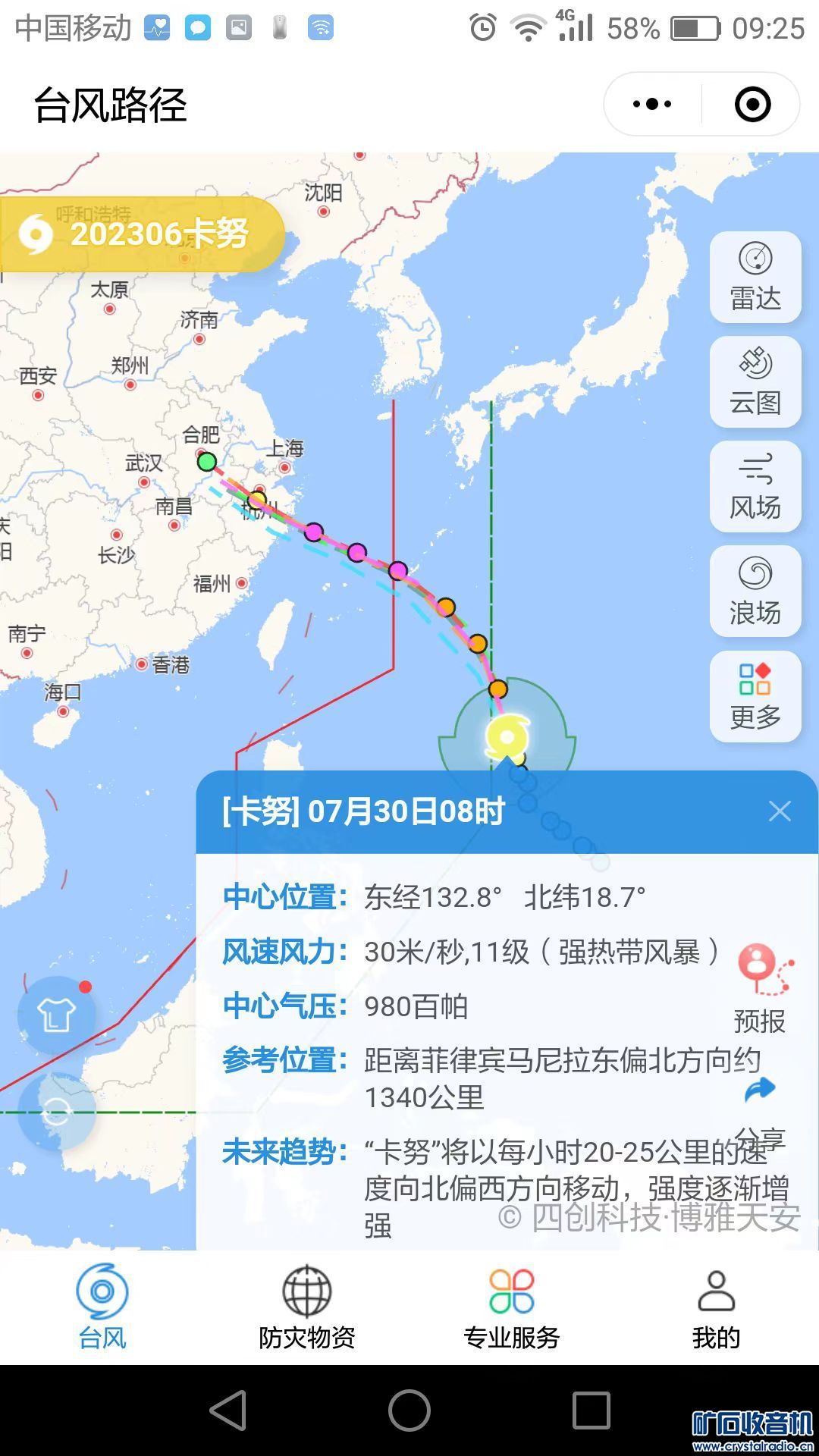The width and height of the screenshot is (819, 1456).
Task: Tap the 202306卡努 typhoon chip
Action: coord(143,234)
